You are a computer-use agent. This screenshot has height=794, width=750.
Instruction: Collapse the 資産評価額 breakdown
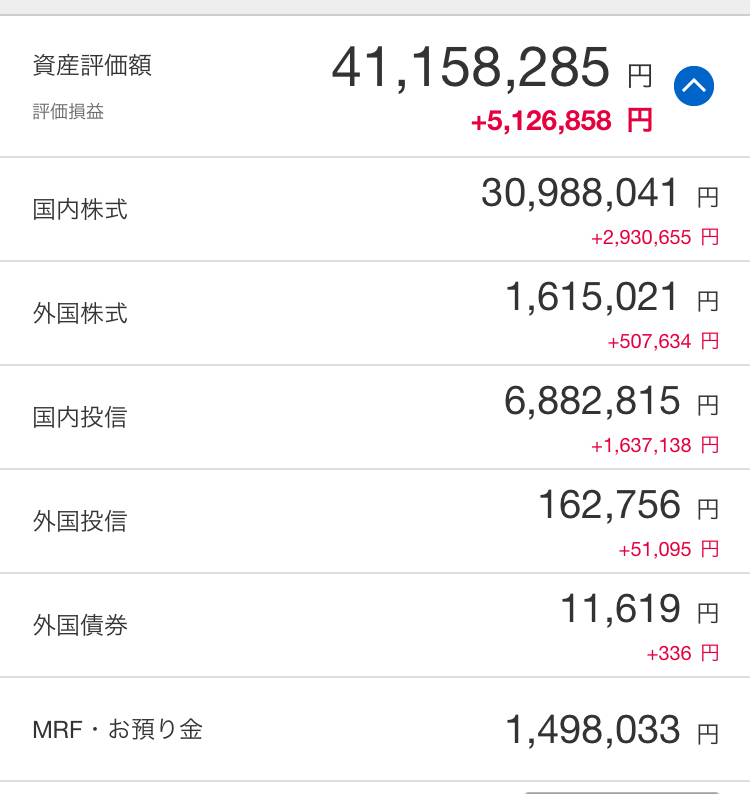(x=694, y=86)
